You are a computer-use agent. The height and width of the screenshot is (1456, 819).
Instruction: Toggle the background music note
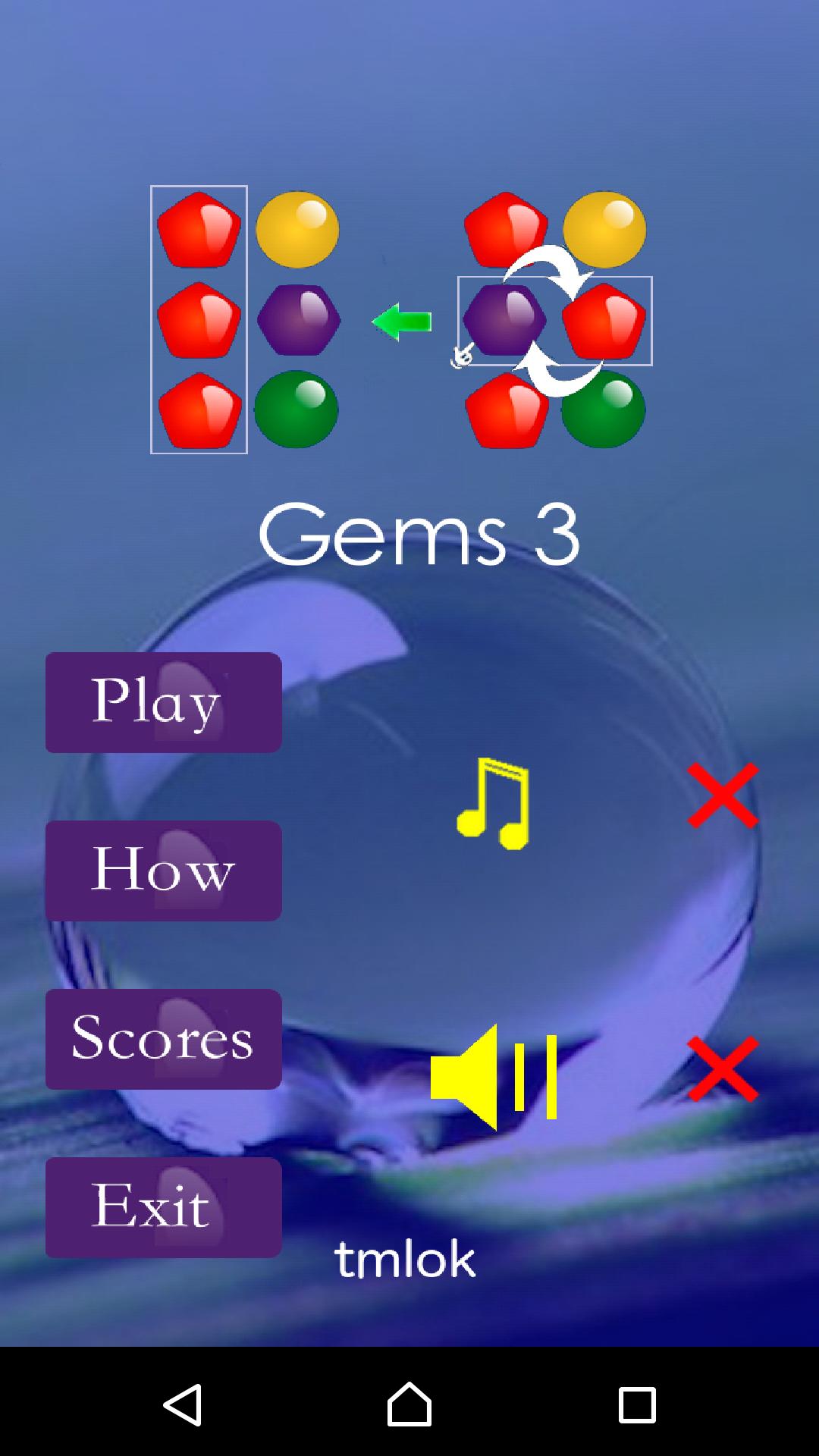pyautogui.click(x=494, y=802)
